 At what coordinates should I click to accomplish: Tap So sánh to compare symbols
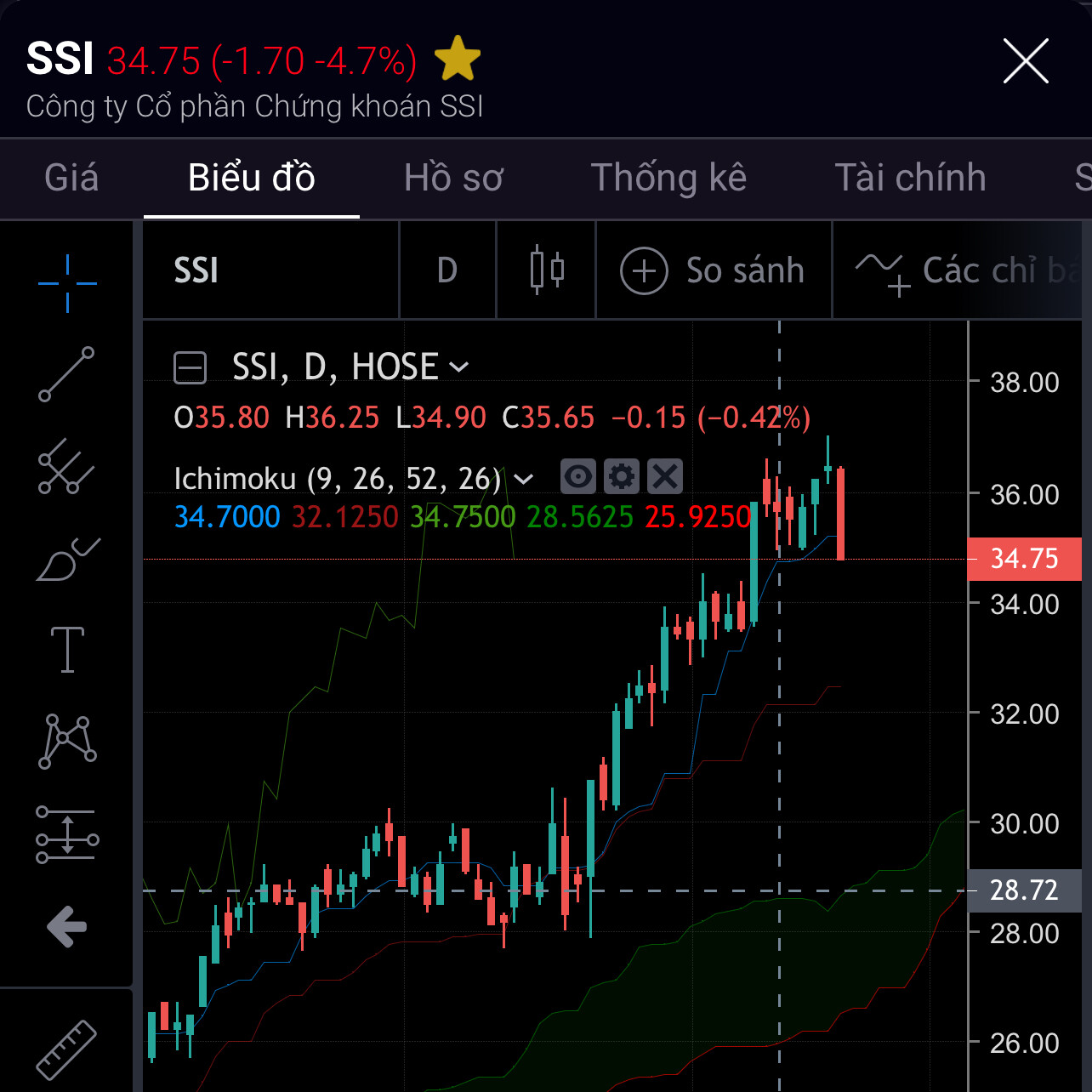pyautogui.click(x=713, y=270)
